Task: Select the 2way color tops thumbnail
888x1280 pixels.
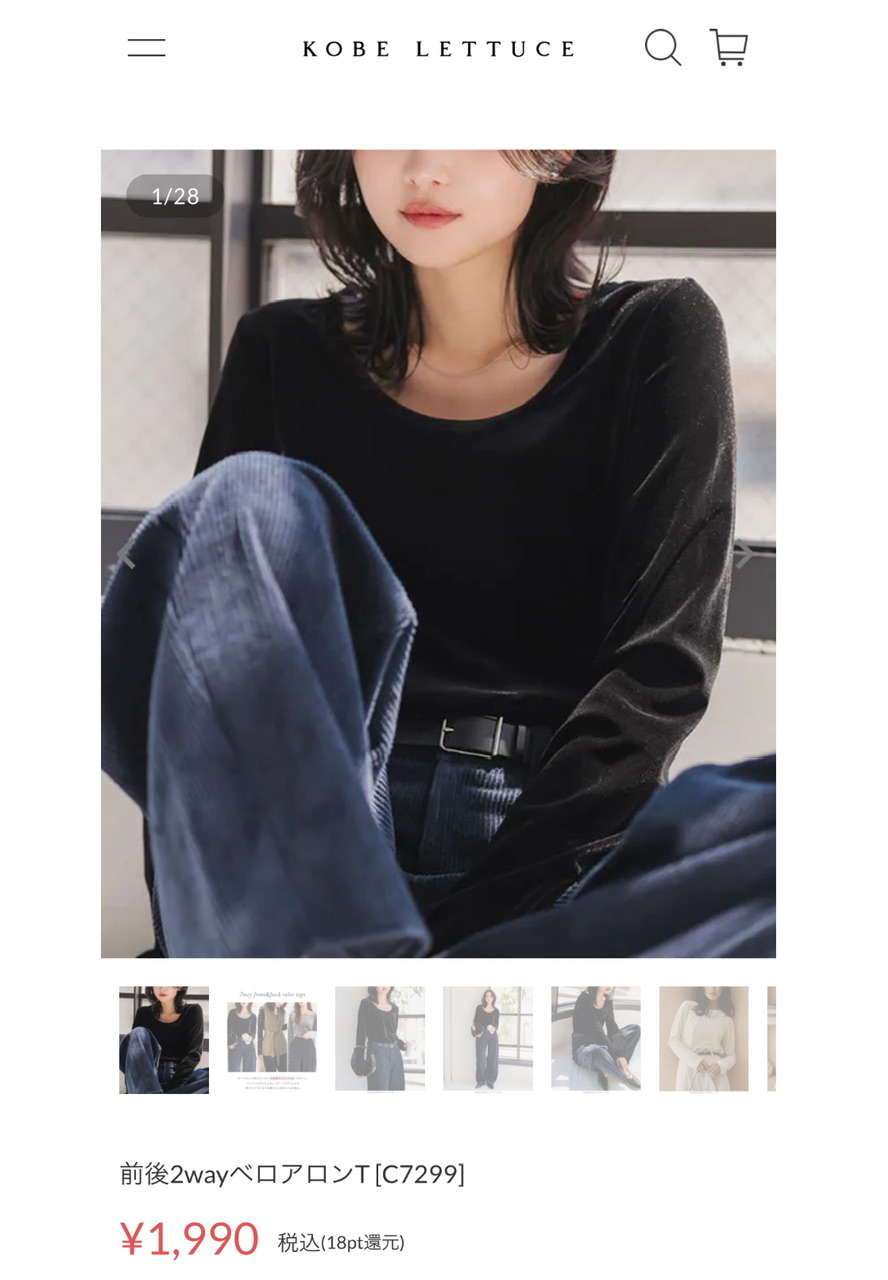Action: click(x=272, y=1039)
